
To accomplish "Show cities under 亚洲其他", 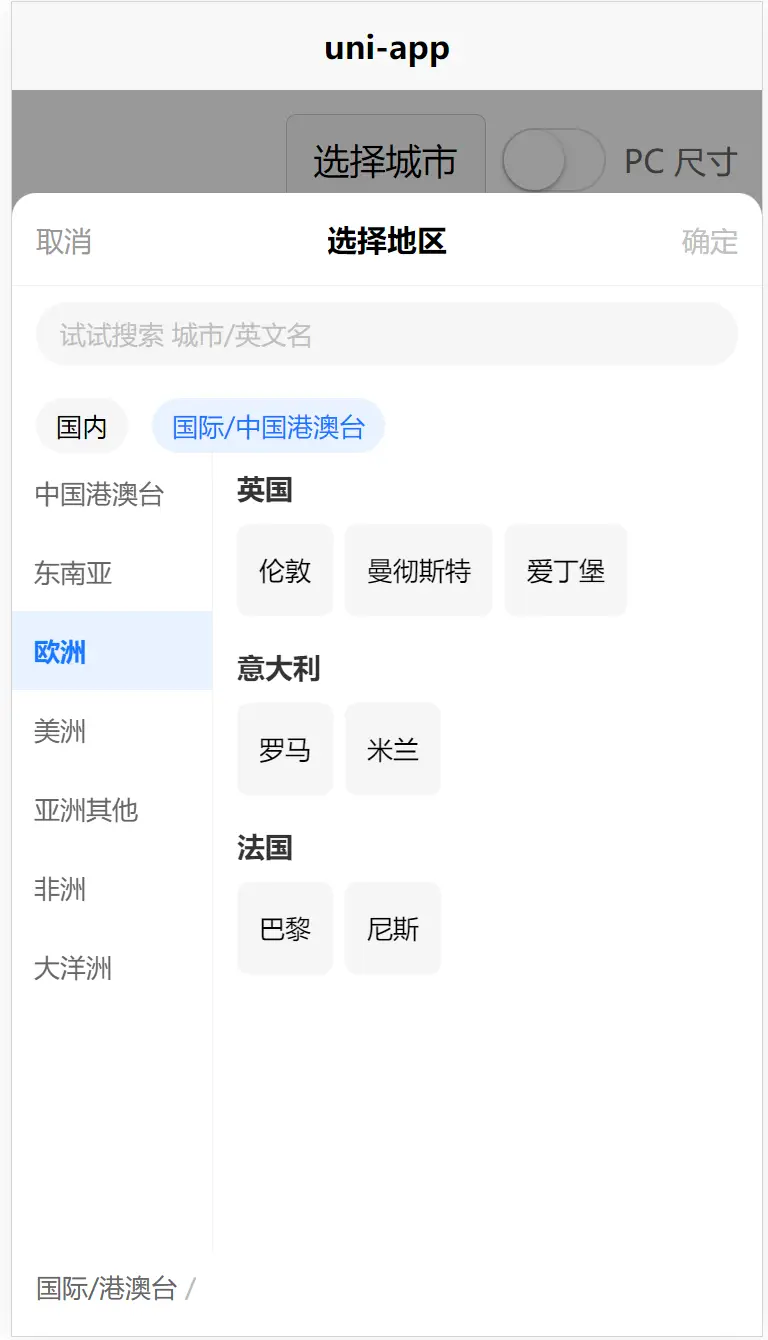I will pyautogui.click(x=87, y=810).
